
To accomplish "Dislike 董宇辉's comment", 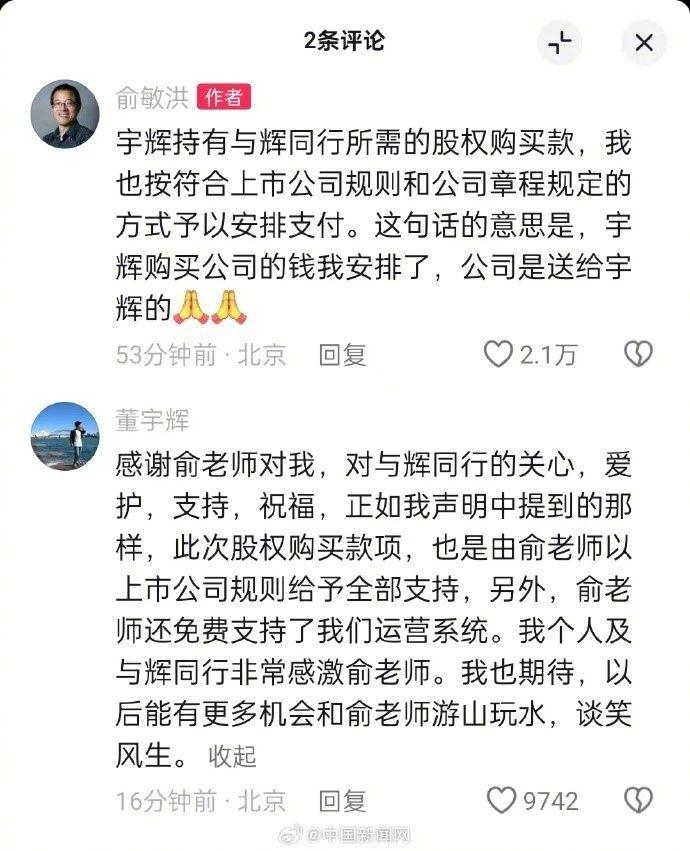I will coord(638,801).
